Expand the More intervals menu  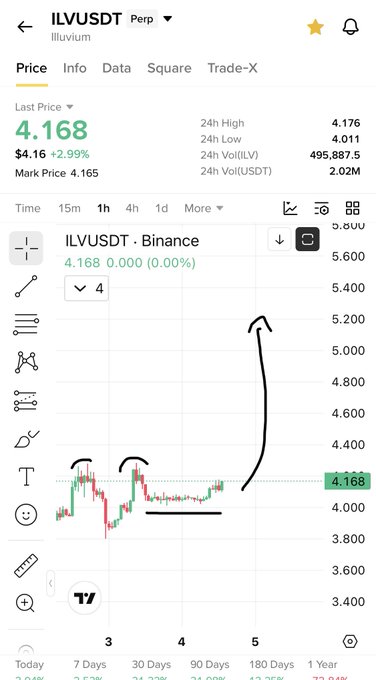tap(204, 208)
